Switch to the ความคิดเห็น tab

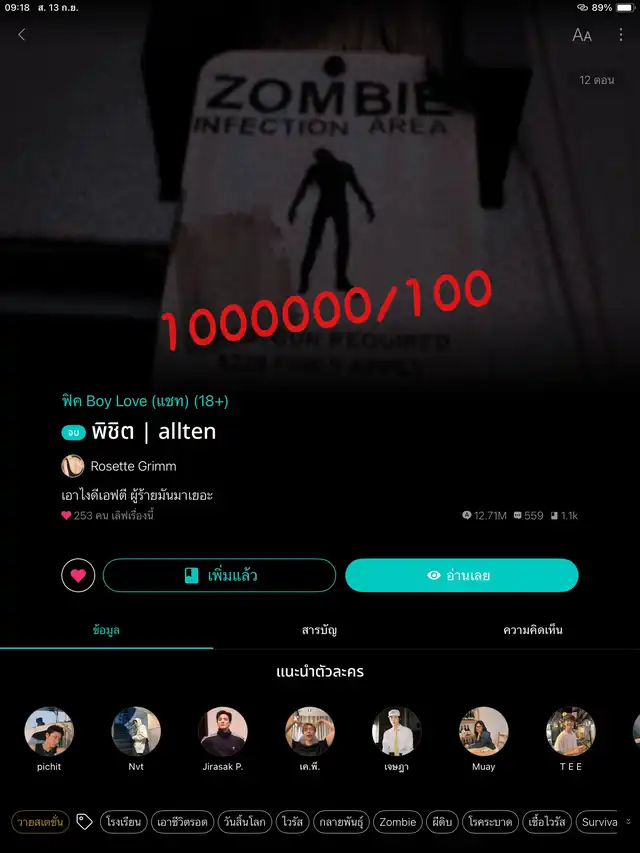pyautogui.click(x=532, y=630)
